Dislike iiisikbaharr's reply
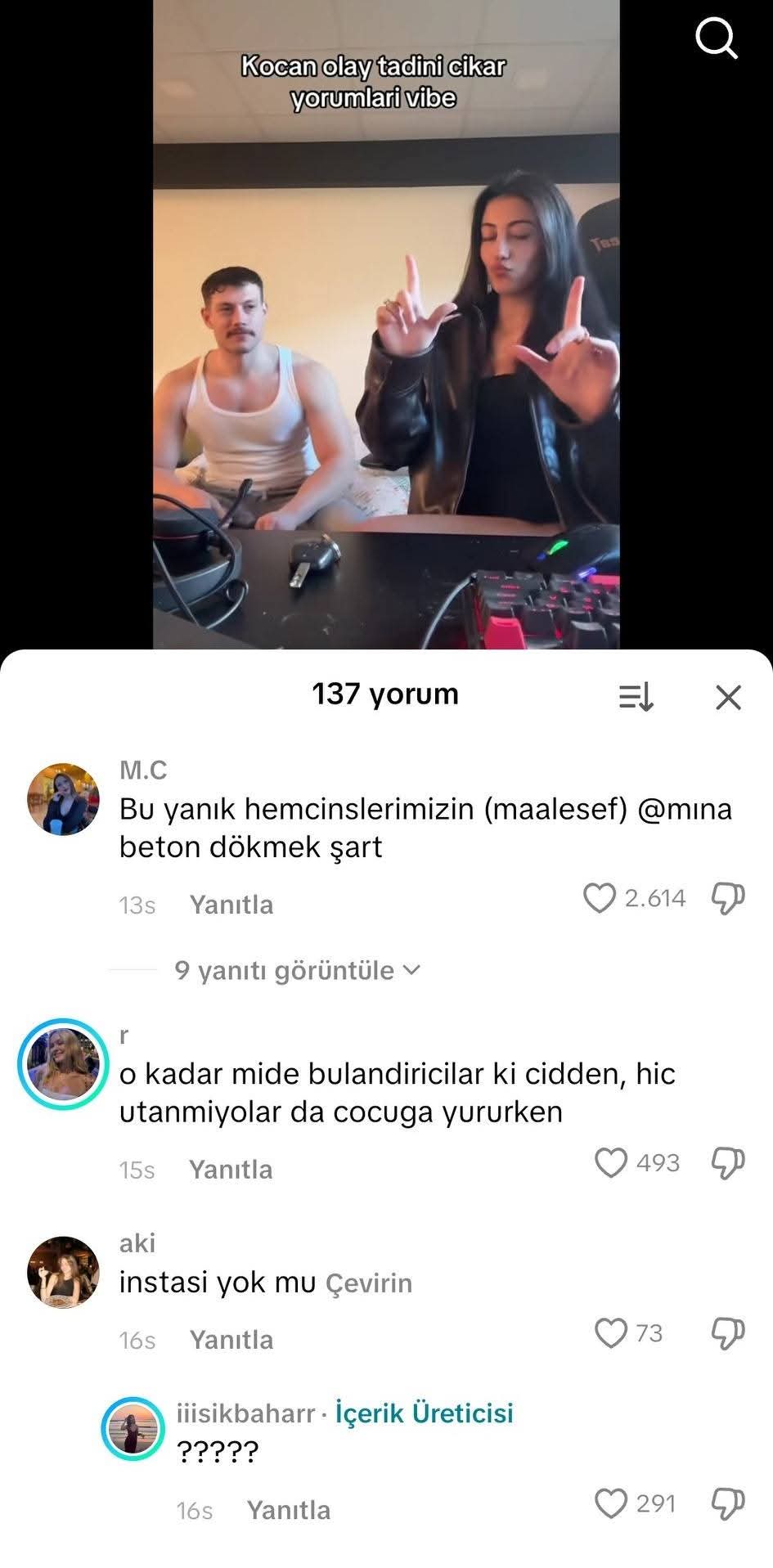773x1568 pixels. [x=727, y=1503]
